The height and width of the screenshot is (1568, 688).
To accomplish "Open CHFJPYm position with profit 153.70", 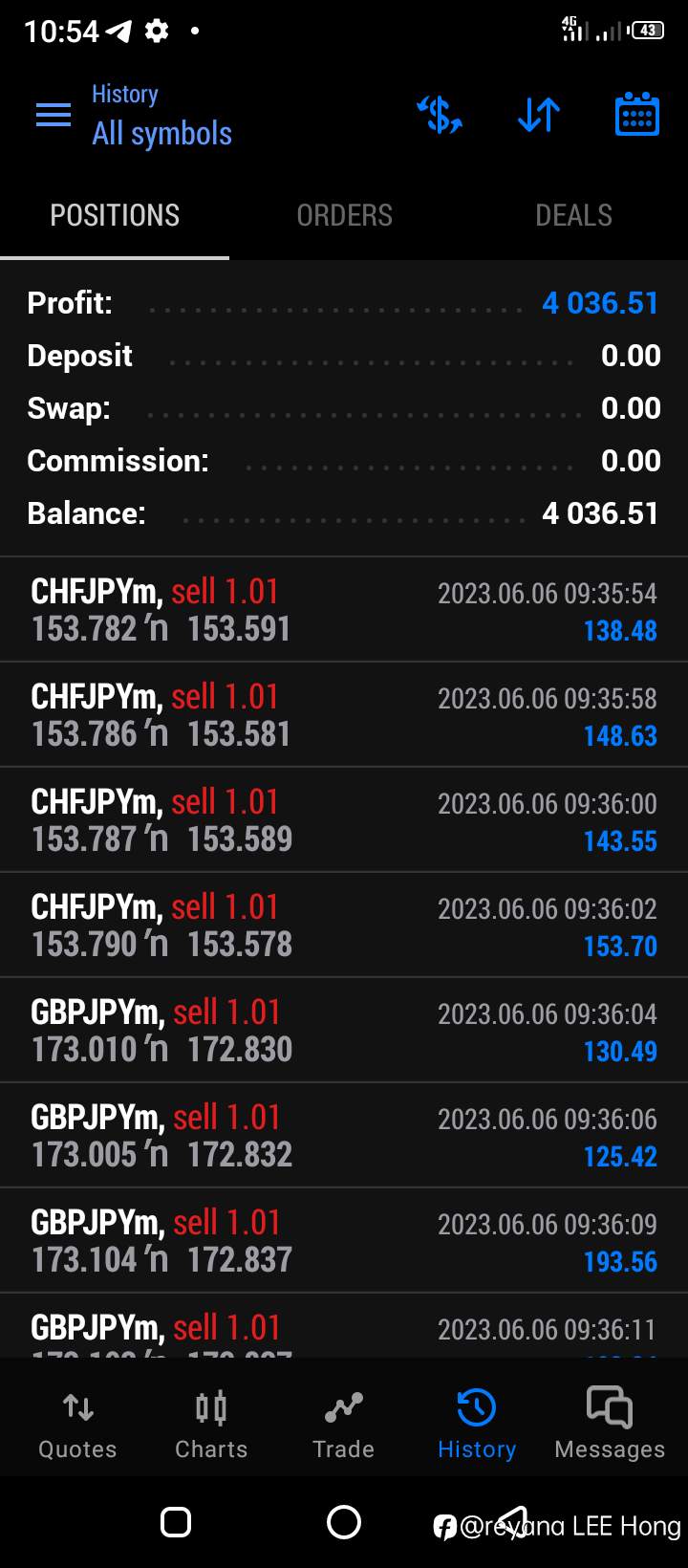I will click(x=344, y=926).
